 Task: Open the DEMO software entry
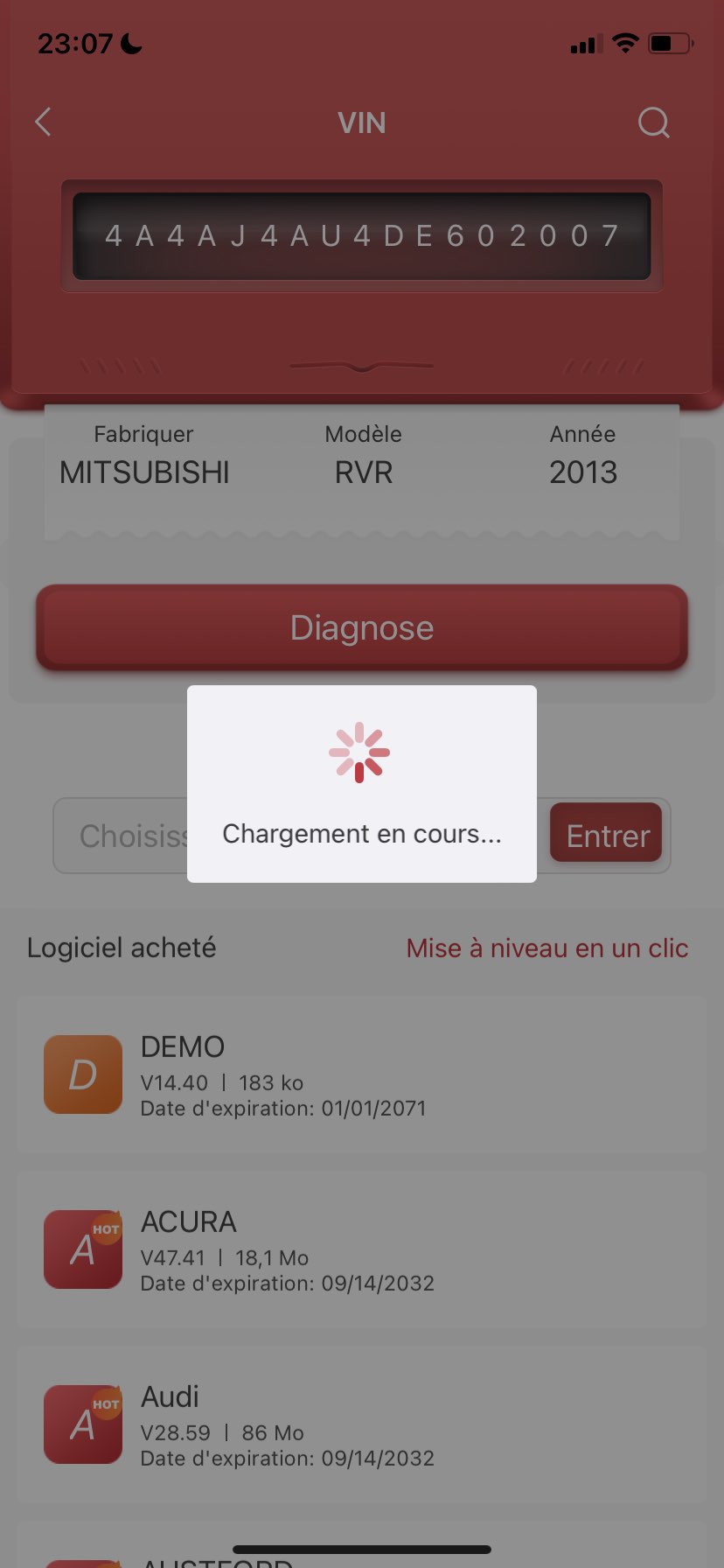click(x=362, y=1074)
